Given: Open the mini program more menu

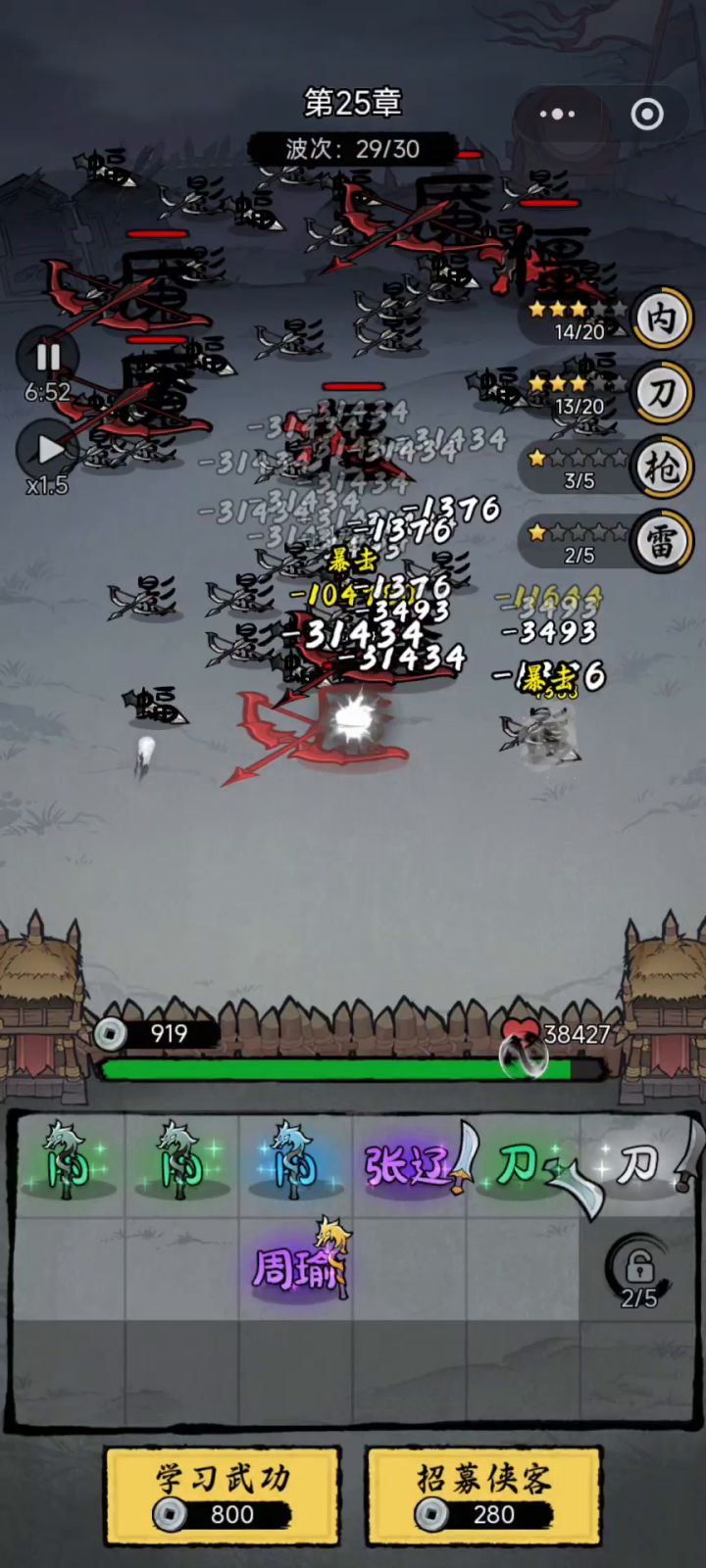Looking at the screenshot, I should pos(558,115).
